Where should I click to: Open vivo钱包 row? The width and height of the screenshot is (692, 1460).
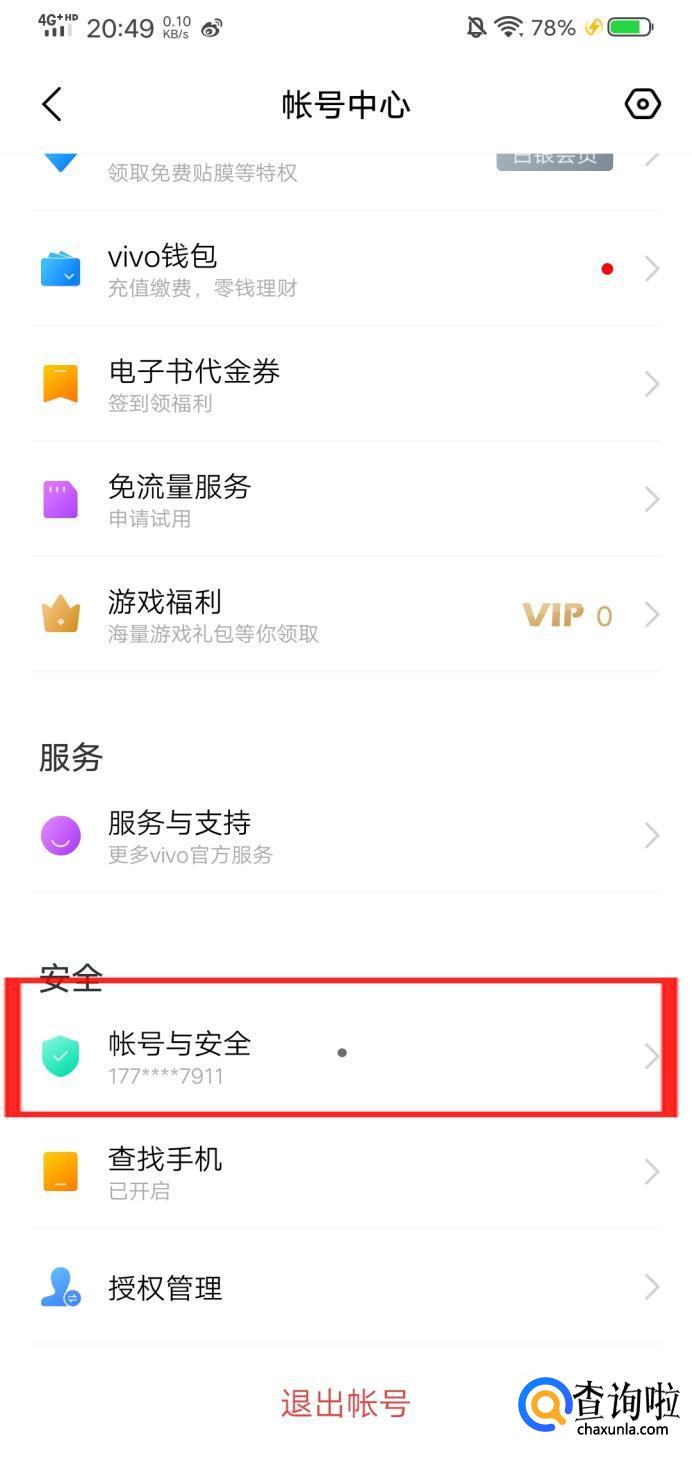tap(345, 269)
